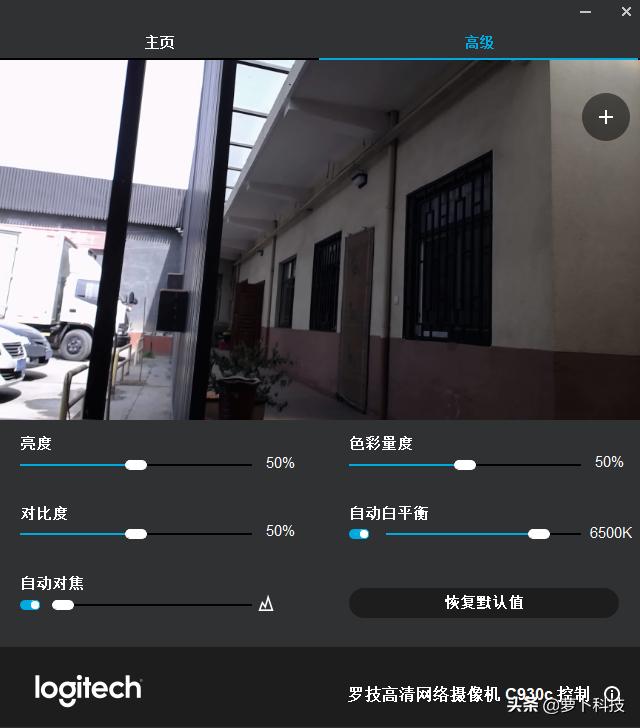Screen dimensions: 640x728
Task: Minimize the window
Action: point(585,11)
